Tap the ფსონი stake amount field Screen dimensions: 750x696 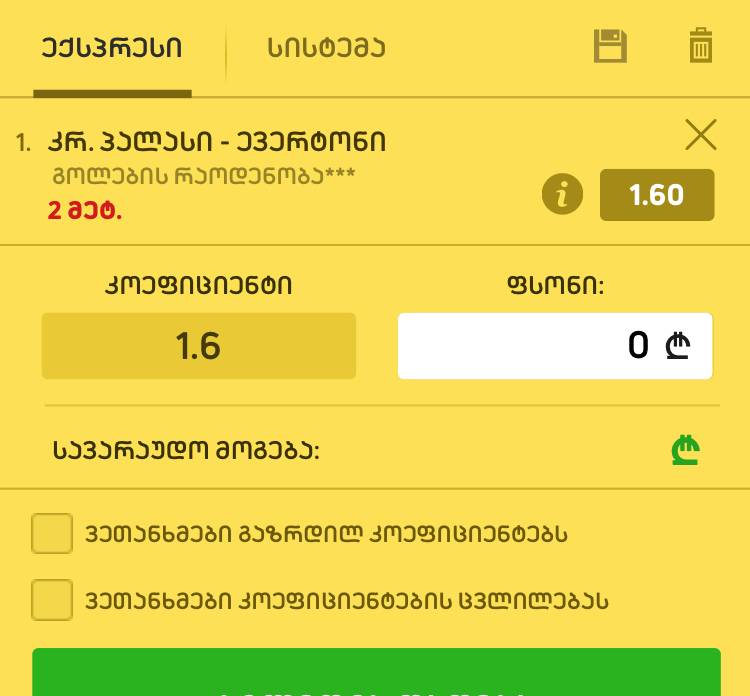pos(555,346)
